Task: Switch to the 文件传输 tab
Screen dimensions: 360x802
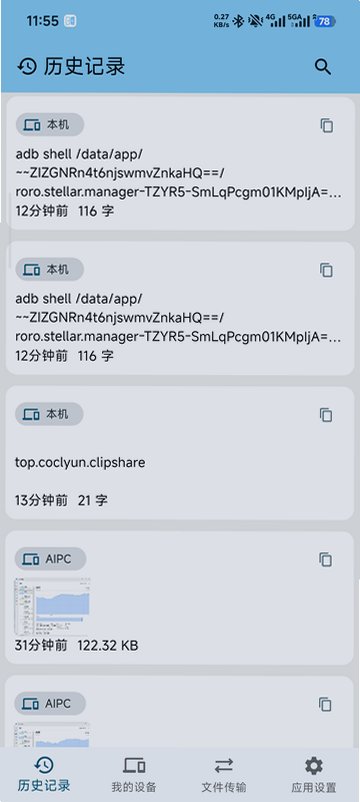Action: click(224, 774)
